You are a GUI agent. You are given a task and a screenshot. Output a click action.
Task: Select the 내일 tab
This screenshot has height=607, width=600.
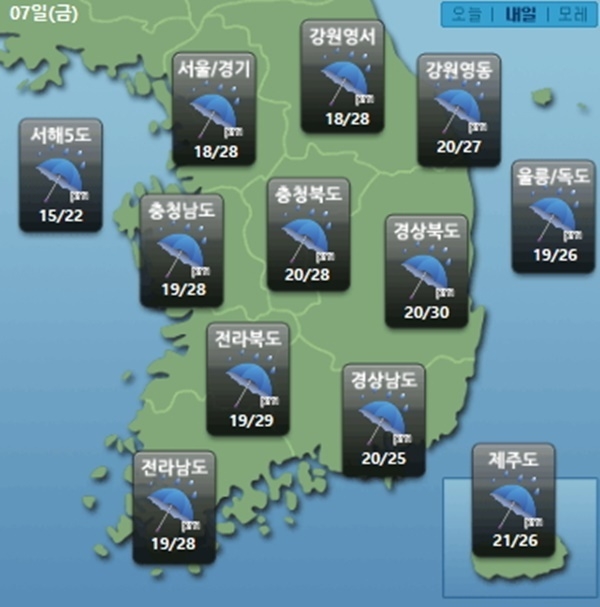520,14
